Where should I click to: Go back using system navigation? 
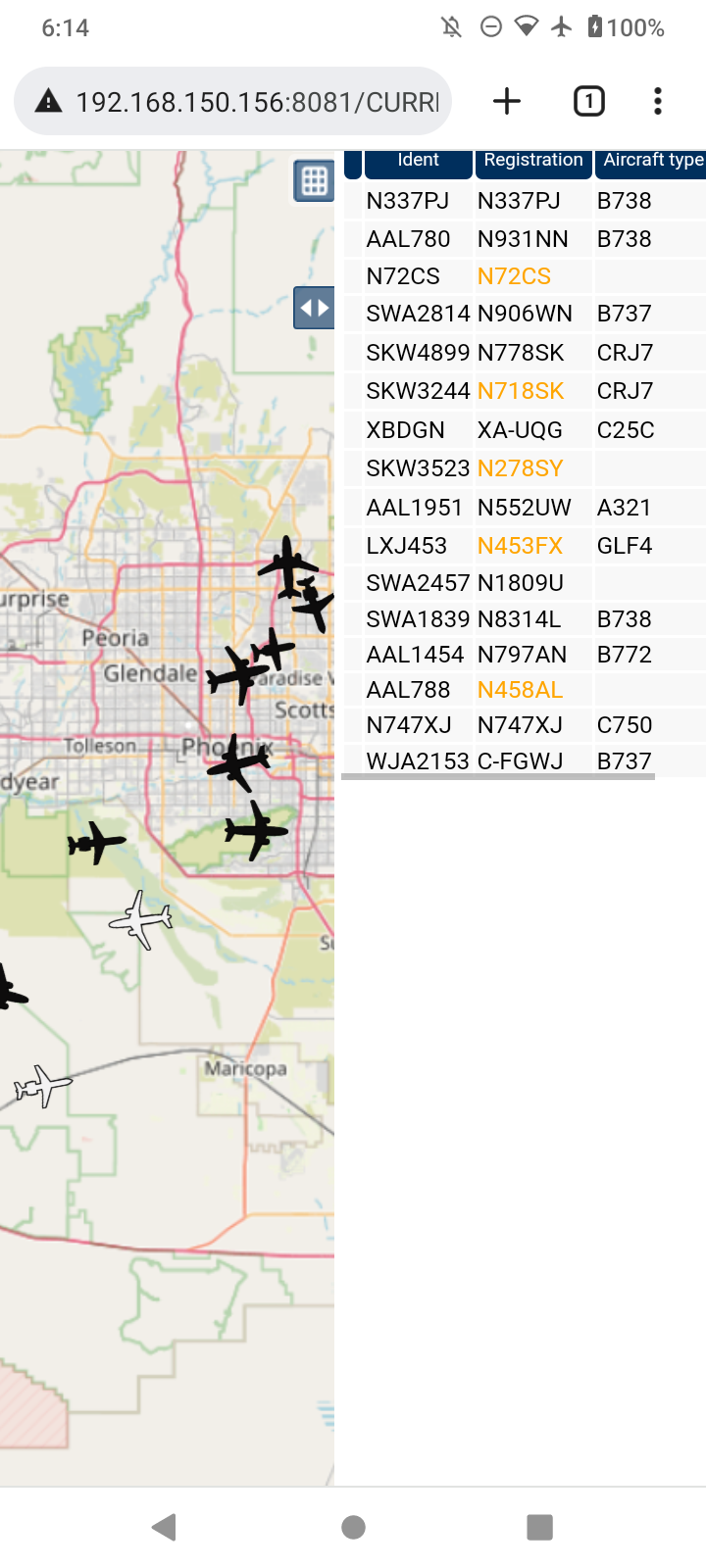[165, 1527]
